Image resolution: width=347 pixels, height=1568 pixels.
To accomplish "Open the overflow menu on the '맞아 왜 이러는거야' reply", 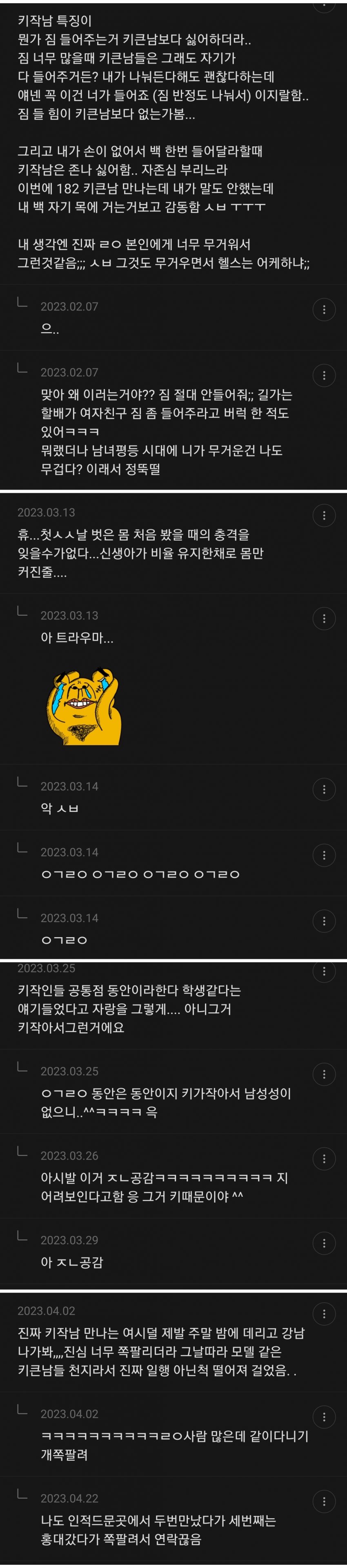I will pyautogui.click(x=324, y=375).
